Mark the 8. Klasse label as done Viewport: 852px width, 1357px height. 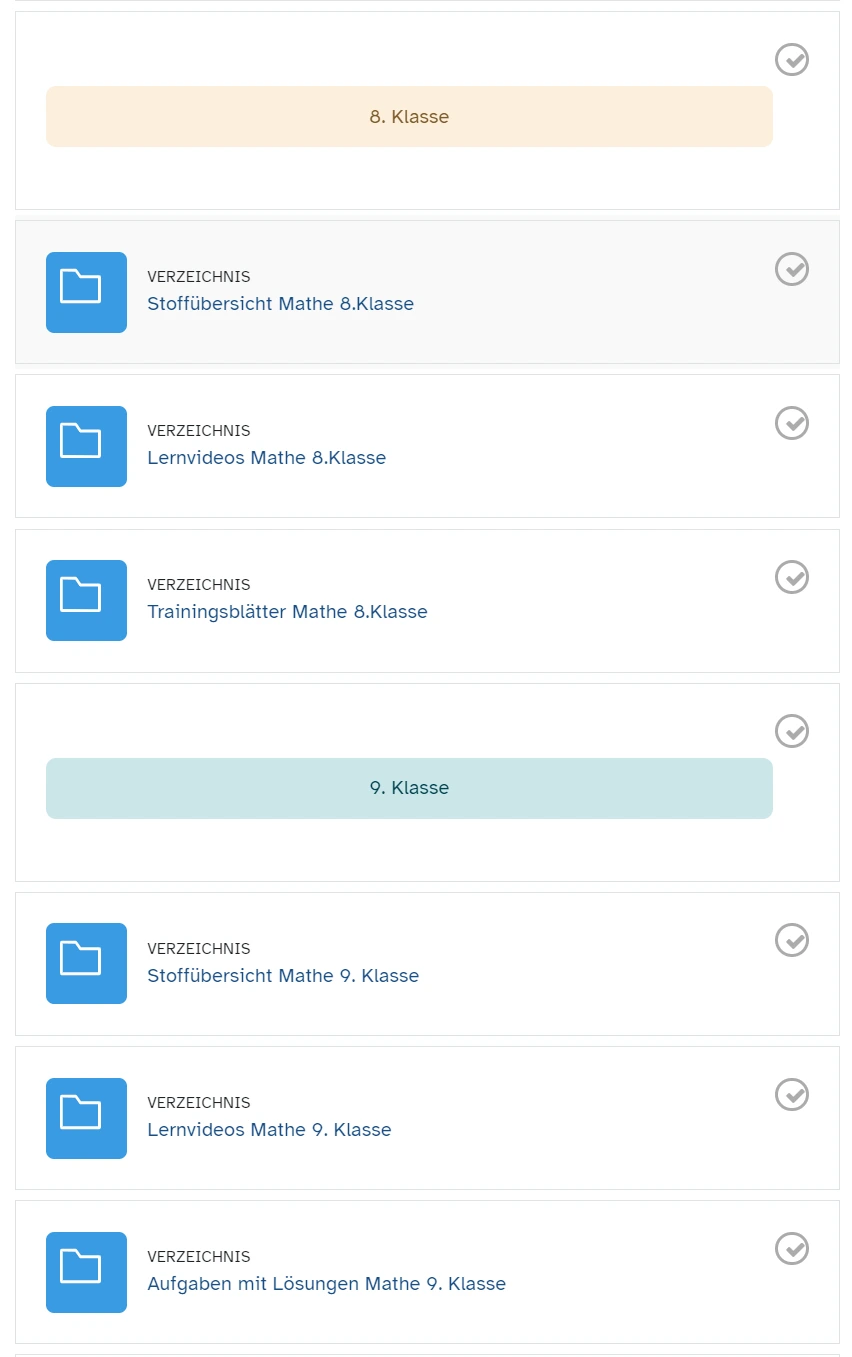point(792,60)
